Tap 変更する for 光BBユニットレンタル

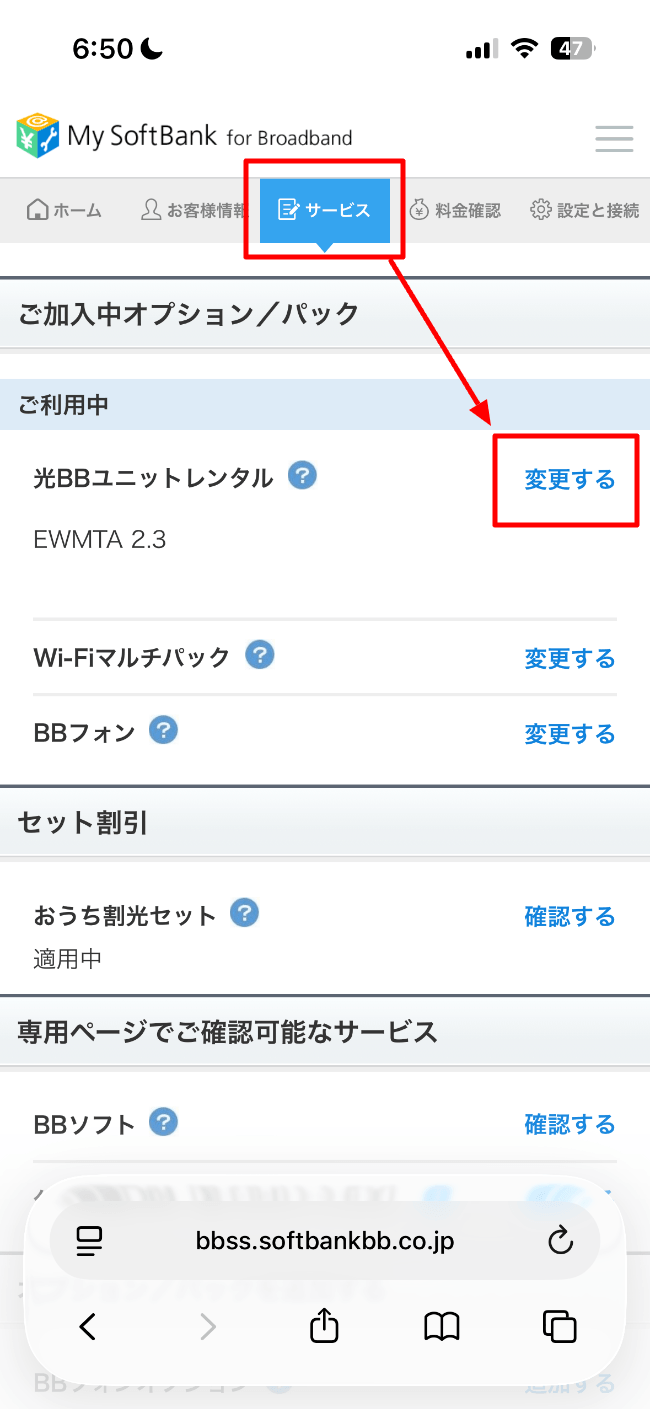569,480
